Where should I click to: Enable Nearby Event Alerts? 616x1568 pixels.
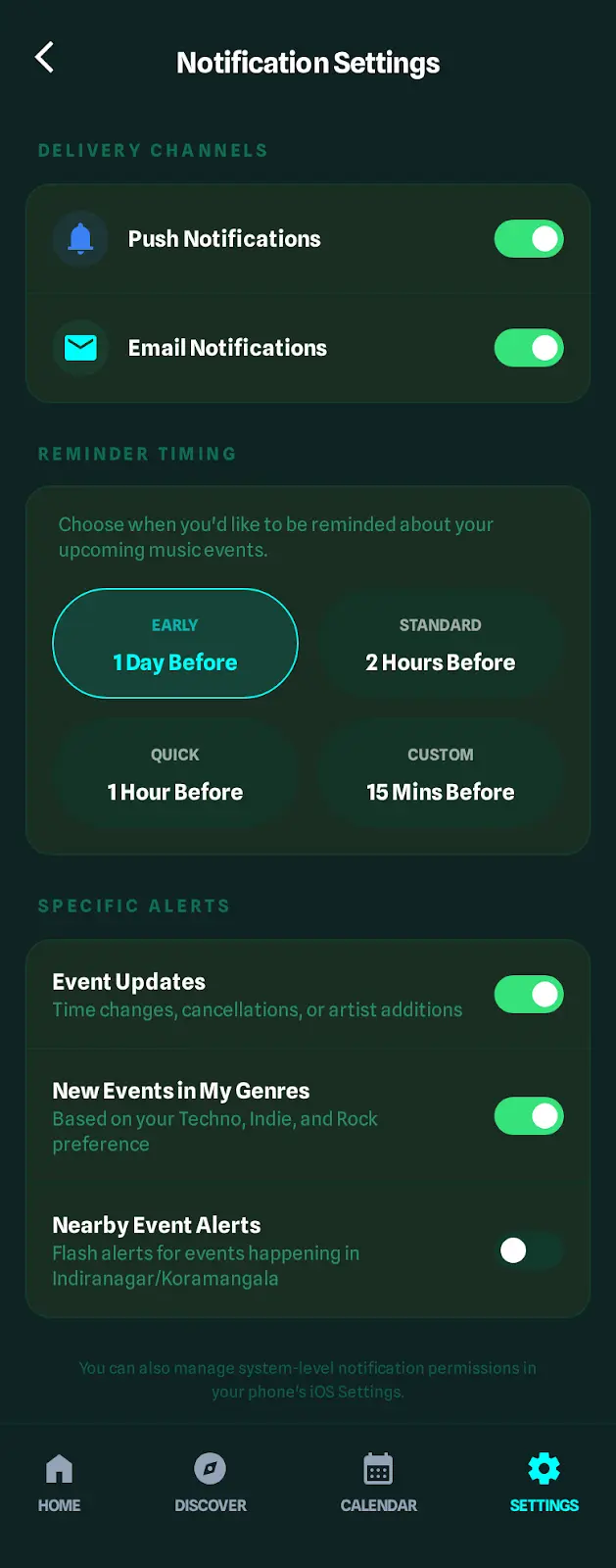point(529,1250)
